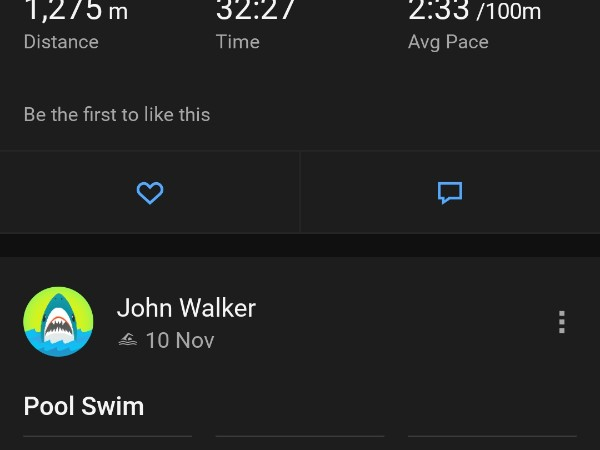Image resolution: width=600 pixels, height=450 pixels.
Task: Comment on the 1,275 m swim activity
Action: [x=450, y=193]
